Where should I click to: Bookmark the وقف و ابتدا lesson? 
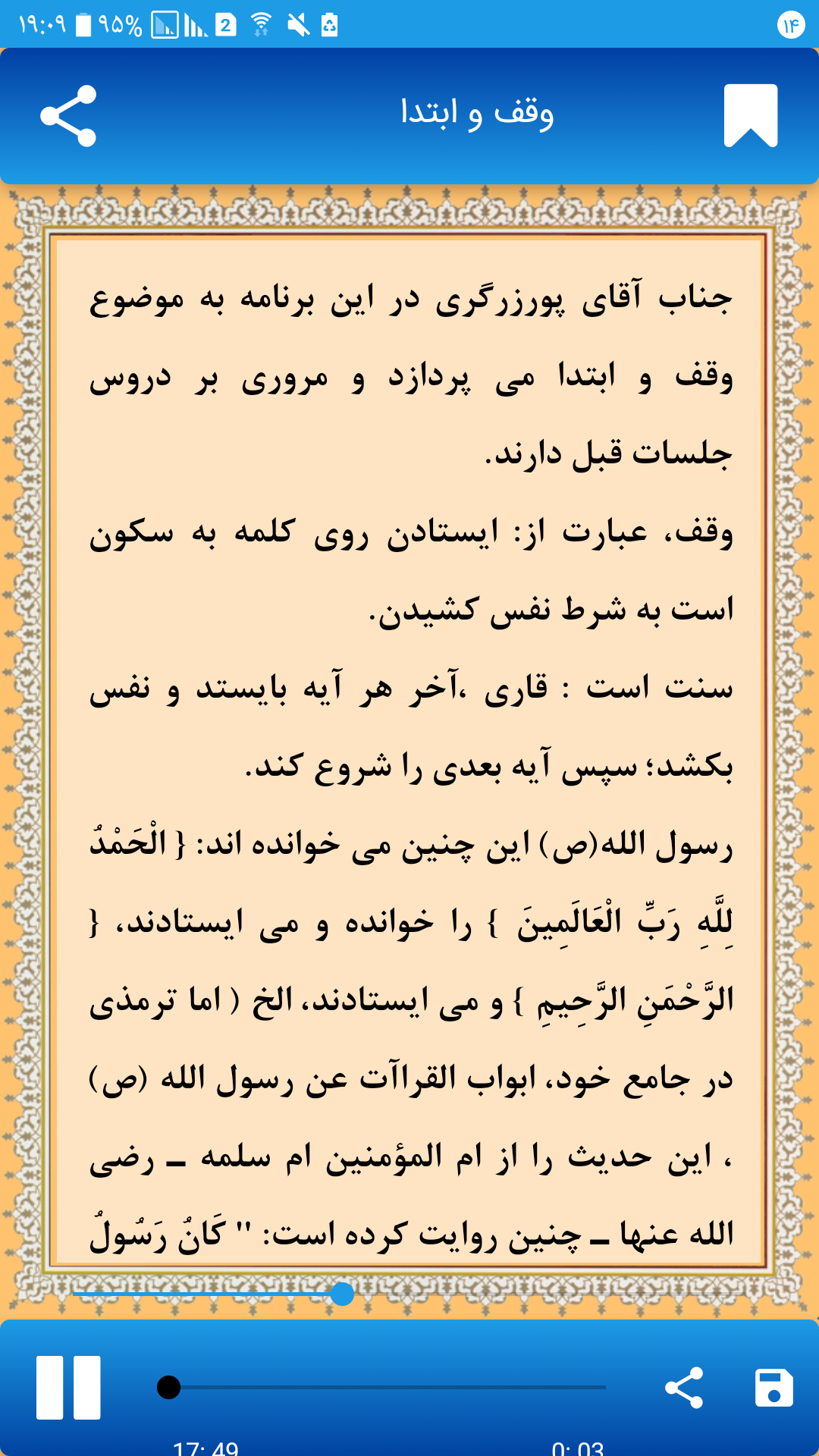coord(751,116)
